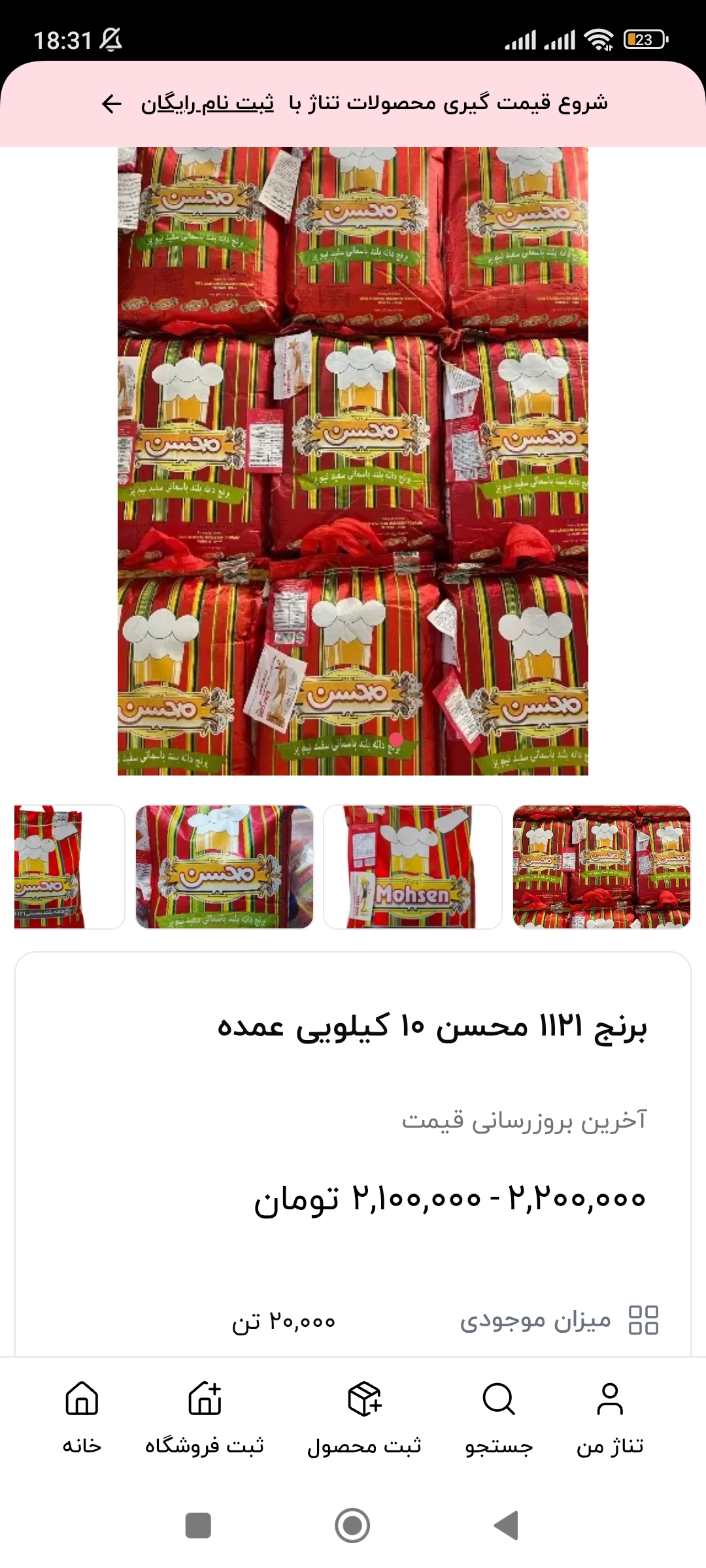The height and width of the screenshot is (1568, 706).
Task: Tap the back arrow in the pink banner
Action: tap(111, 105)
